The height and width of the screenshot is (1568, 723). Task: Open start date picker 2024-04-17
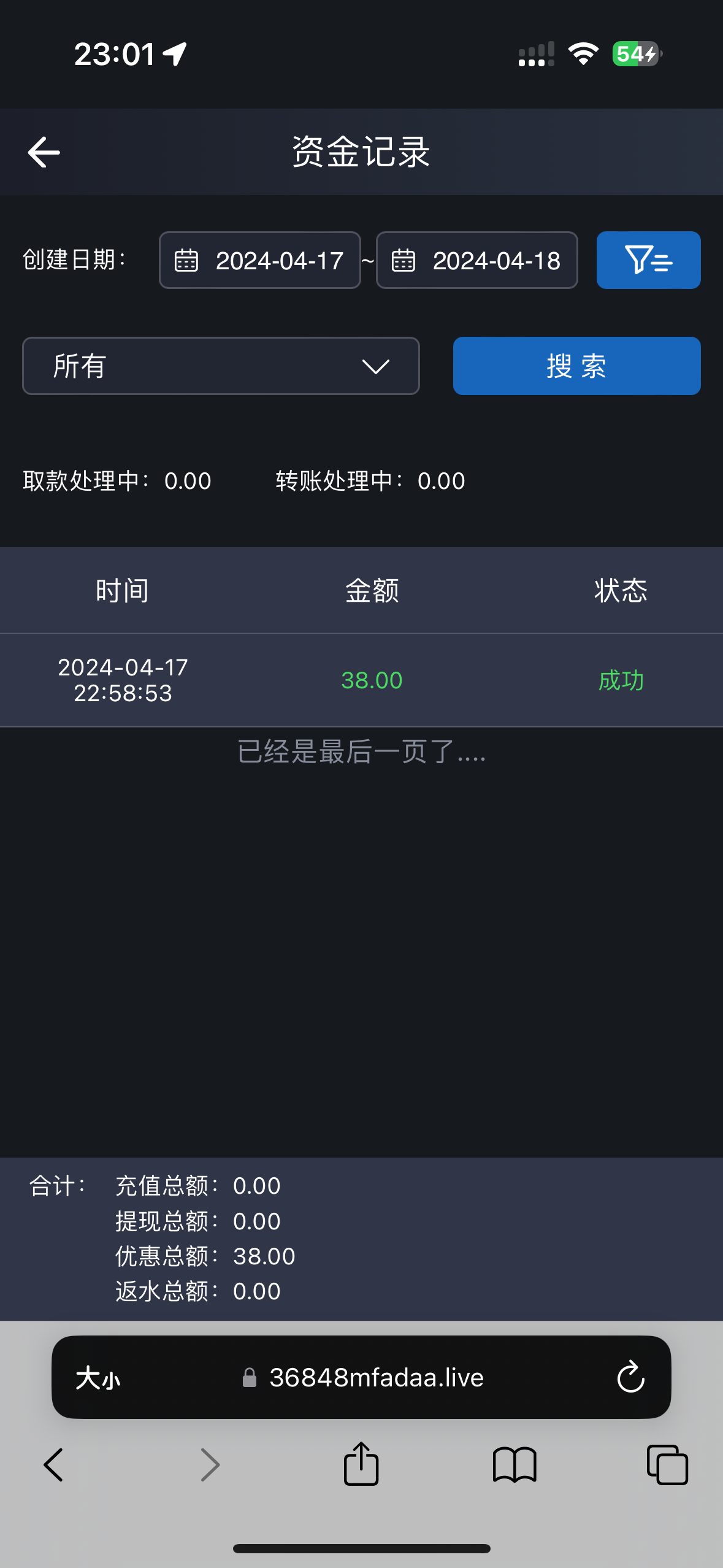[260, 260]
